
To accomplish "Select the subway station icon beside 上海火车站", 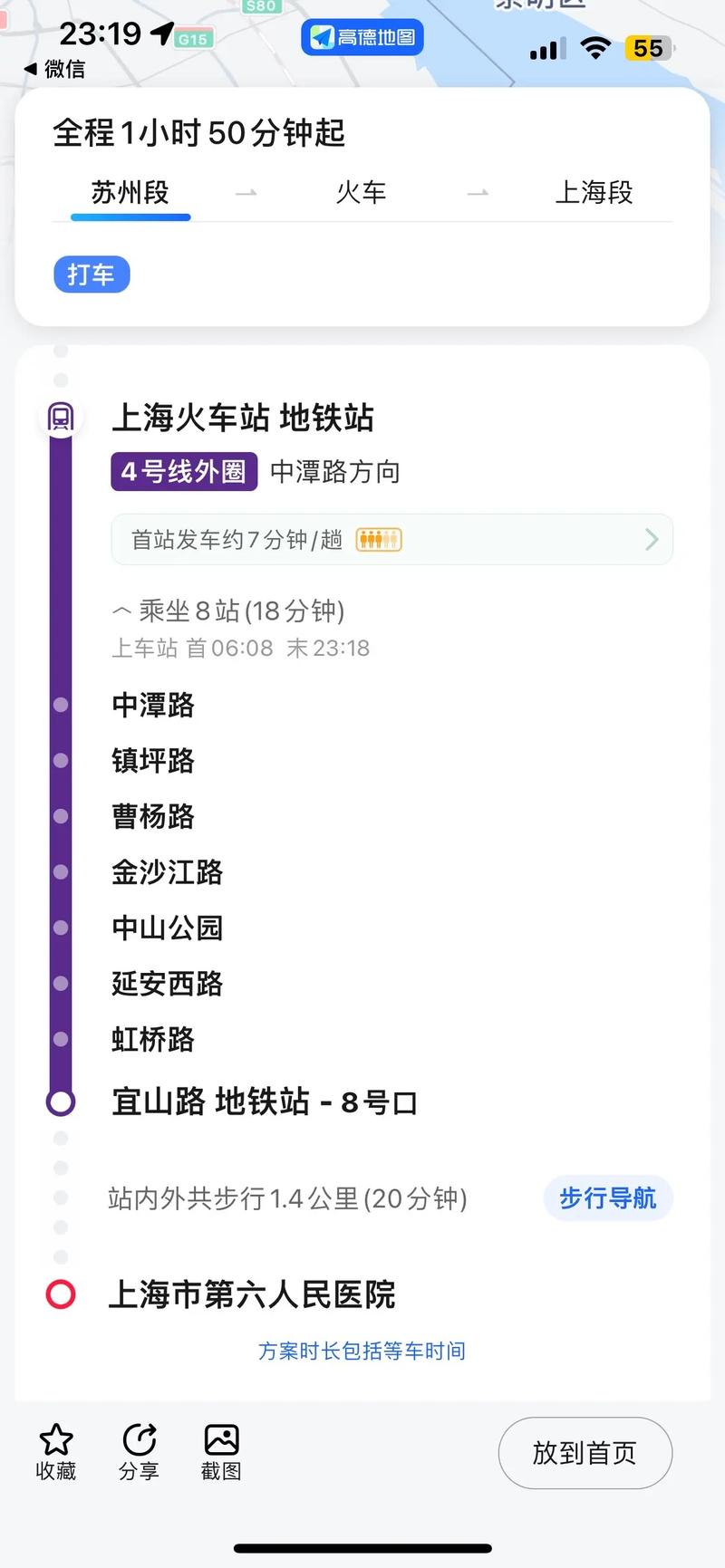I will (x=60, y=417).
